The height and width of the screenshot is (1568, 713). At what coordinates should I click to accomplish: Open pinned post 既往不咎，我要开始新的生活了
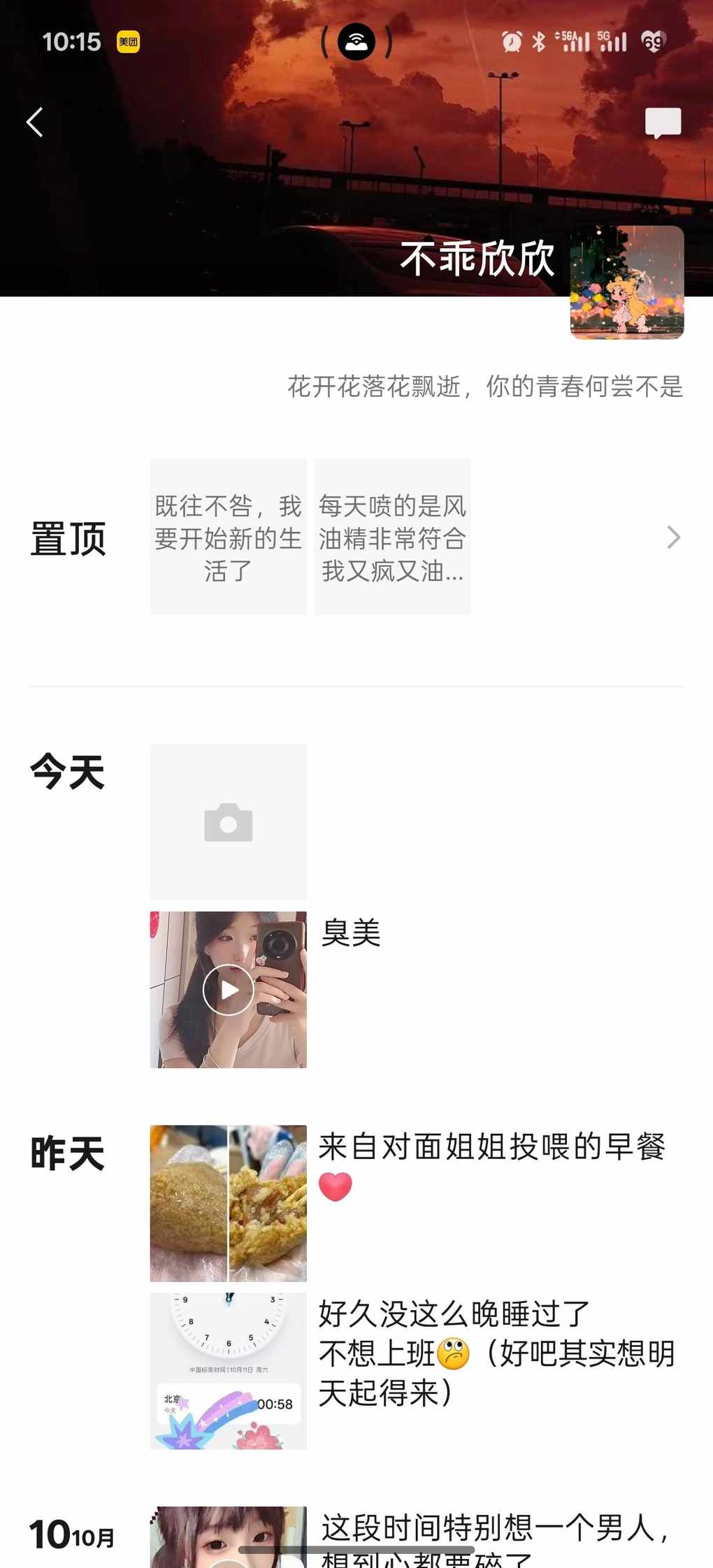pos(228,537)
